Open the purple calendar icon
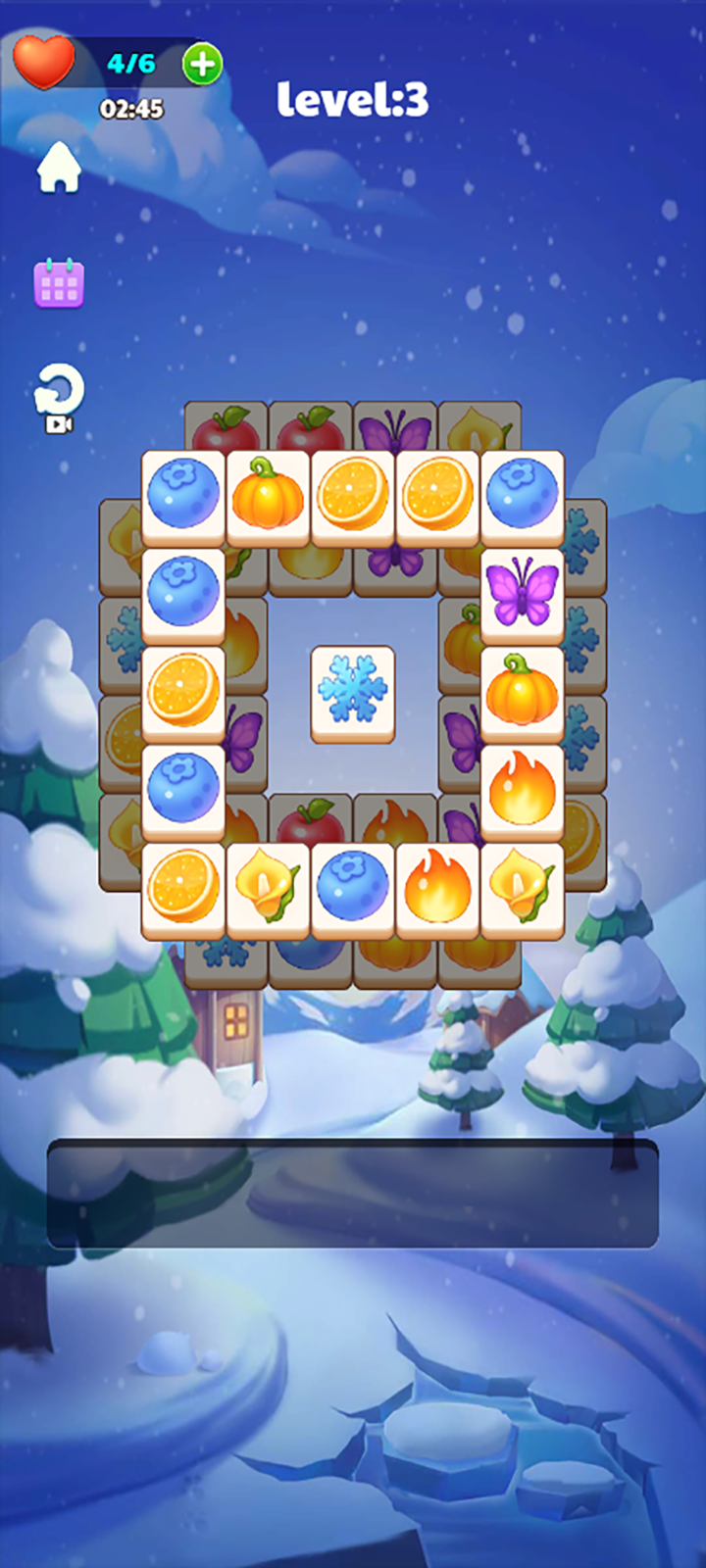 pyautogui.click(x=59, y=284)
